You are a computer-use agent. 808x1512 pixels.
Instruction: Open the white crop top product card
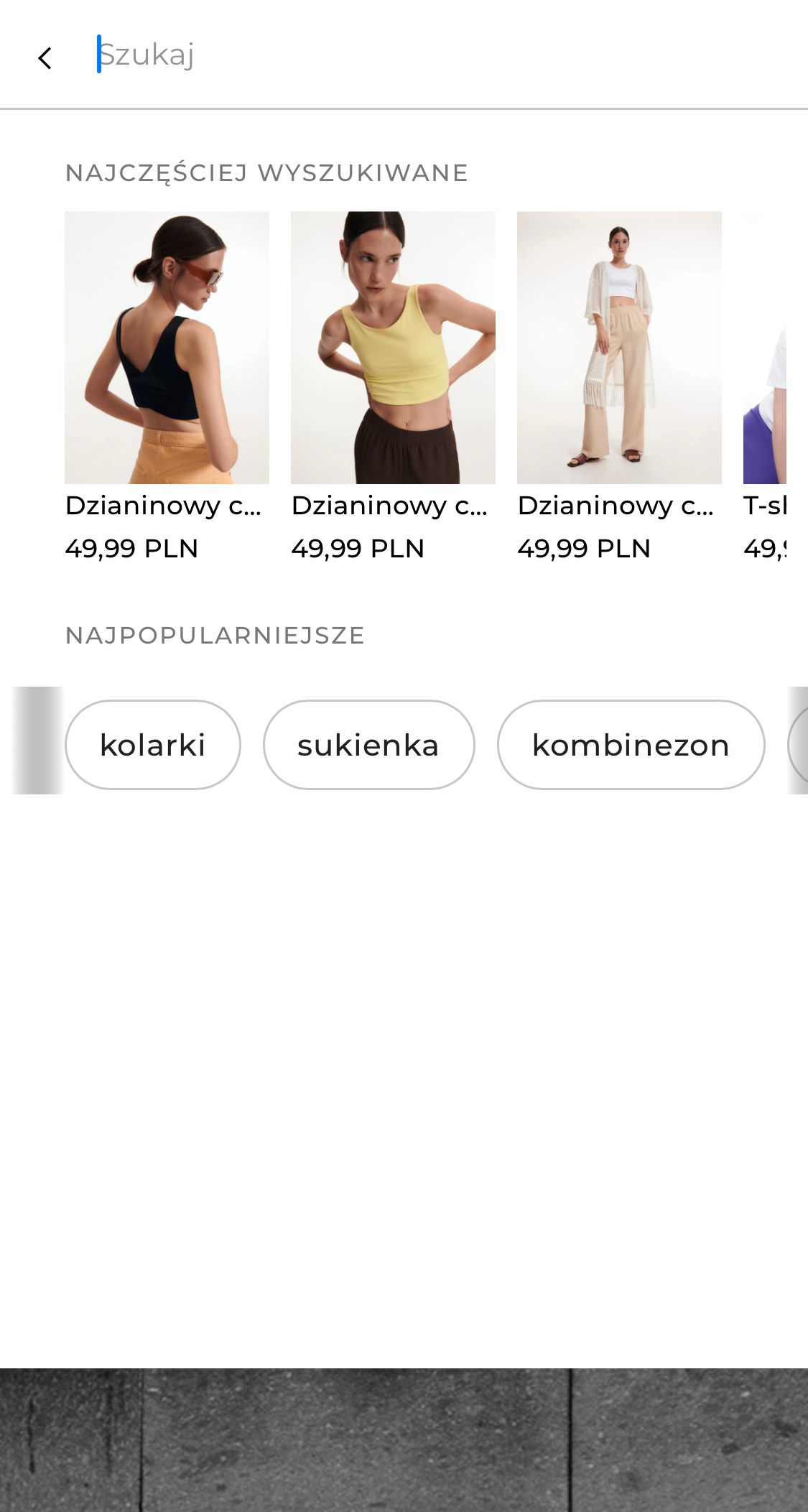[x=619, y=348]
